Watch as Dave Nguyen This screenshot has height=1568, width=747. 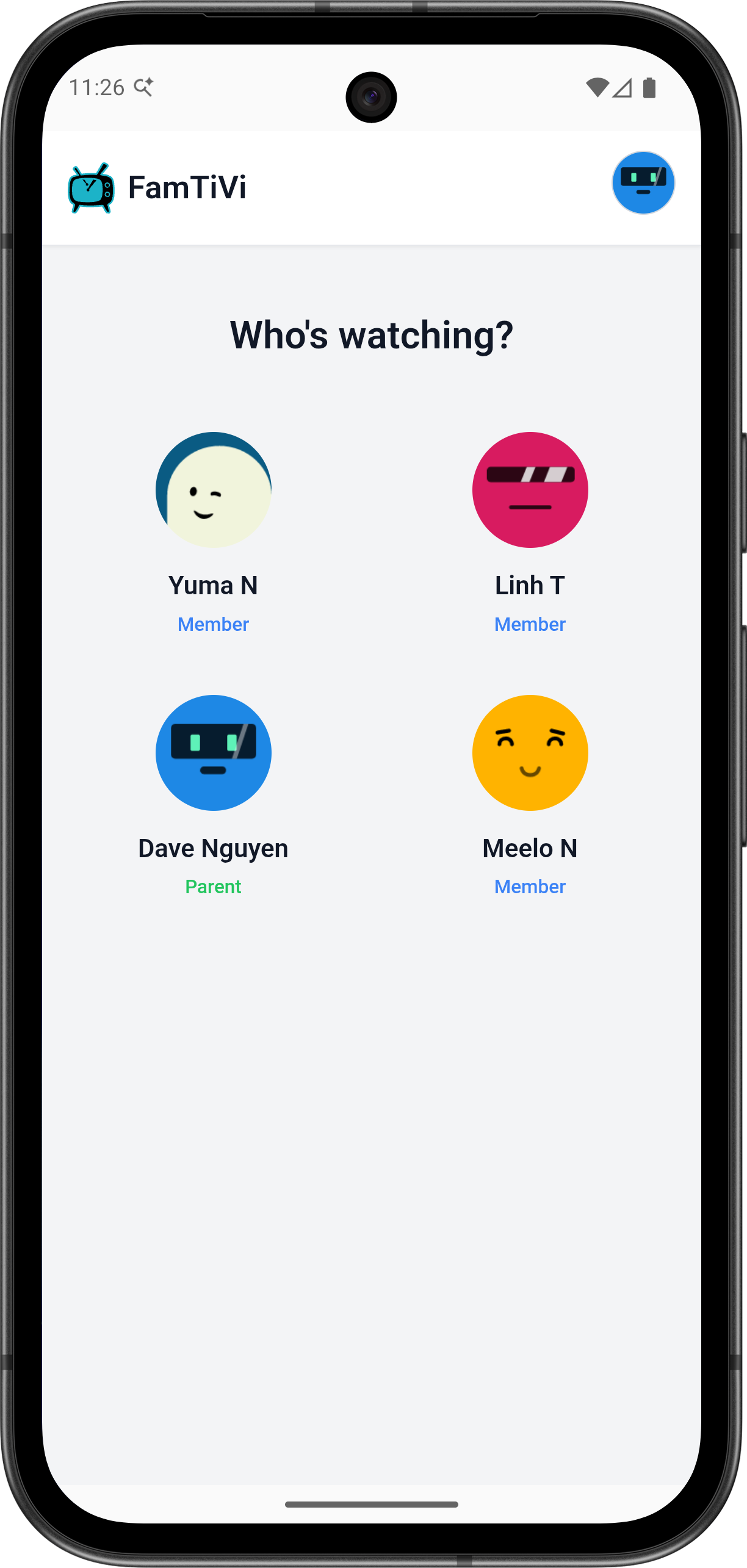(x=213, y=752)
